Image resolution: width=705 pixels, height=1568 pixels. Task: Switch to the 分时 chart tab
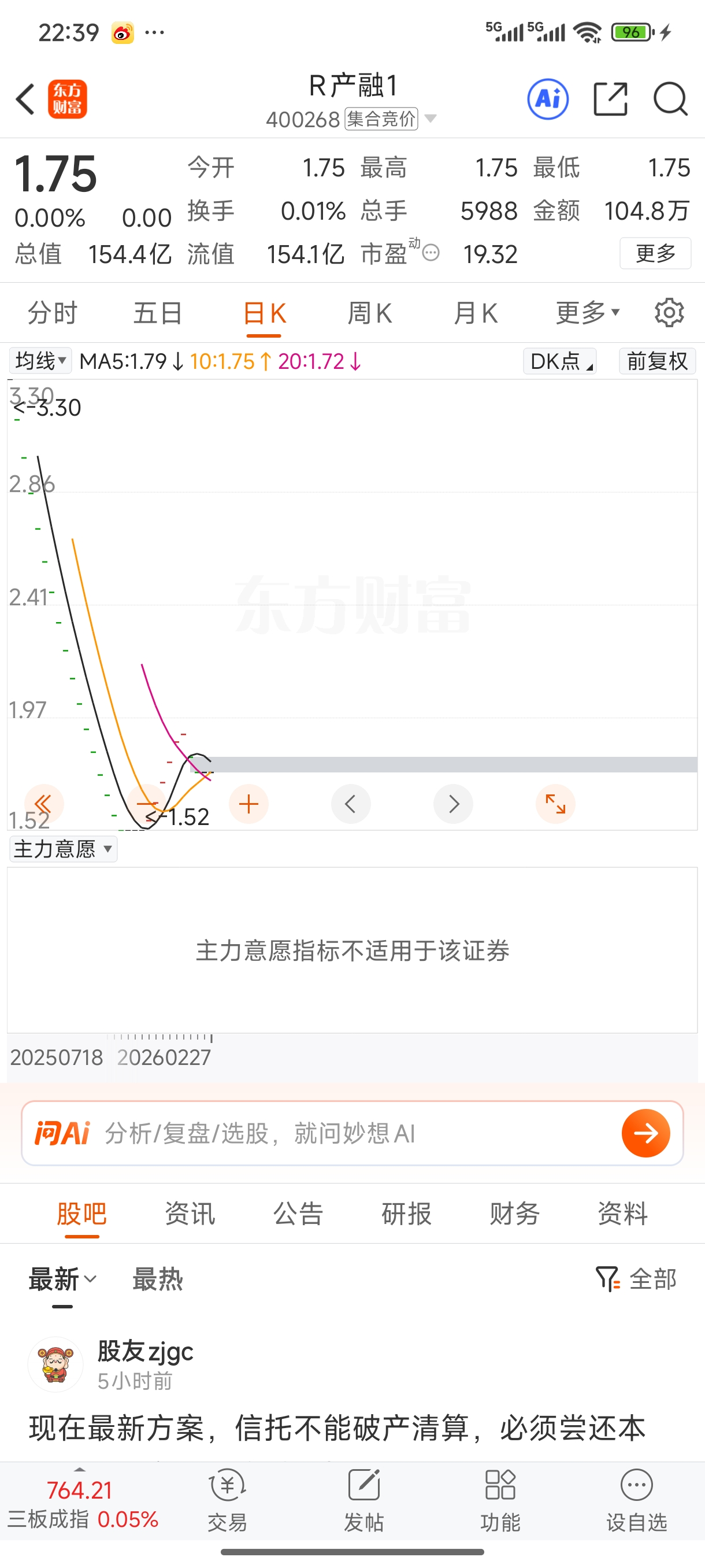pos(53,313)
